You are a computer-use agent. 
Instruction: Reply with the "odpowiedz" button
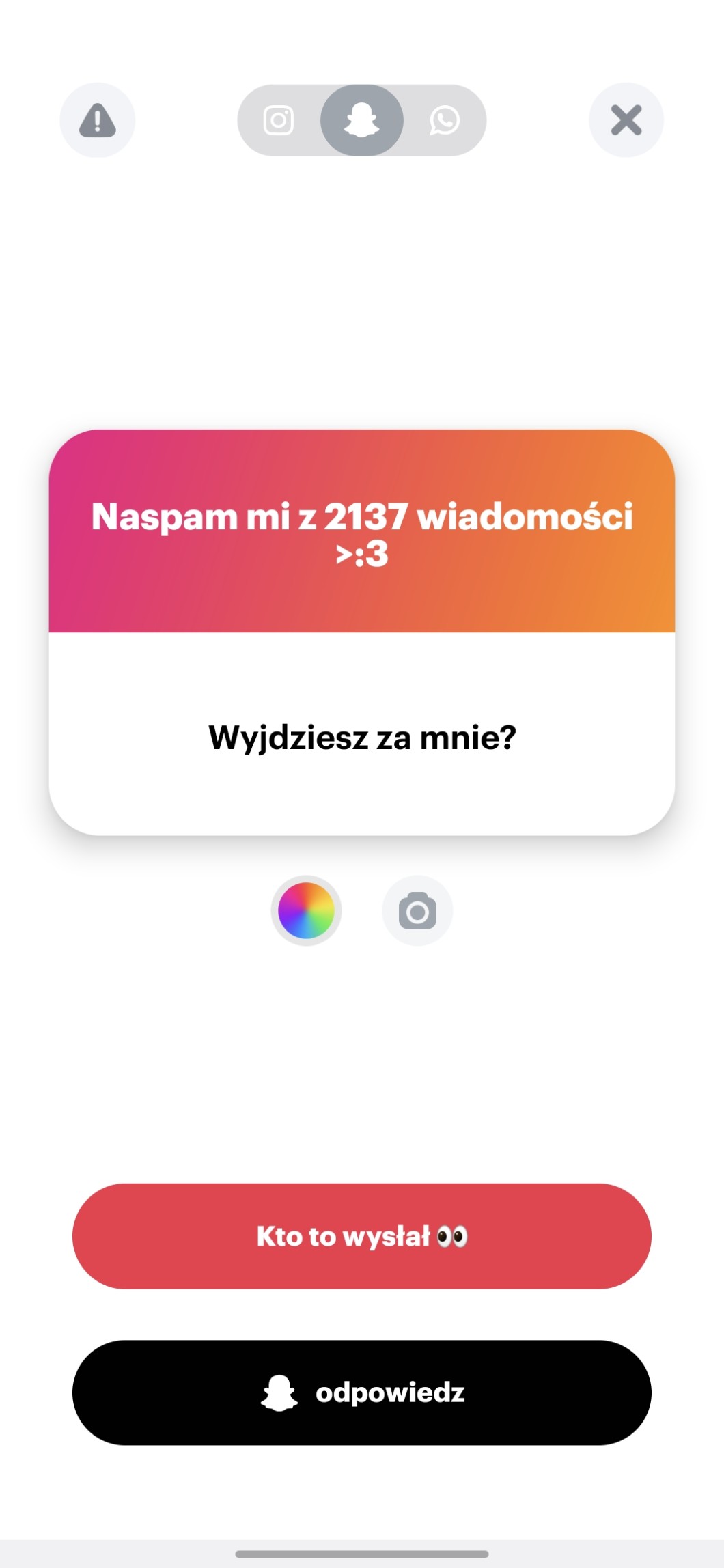pyautogui.click(x=362, y=1392)
